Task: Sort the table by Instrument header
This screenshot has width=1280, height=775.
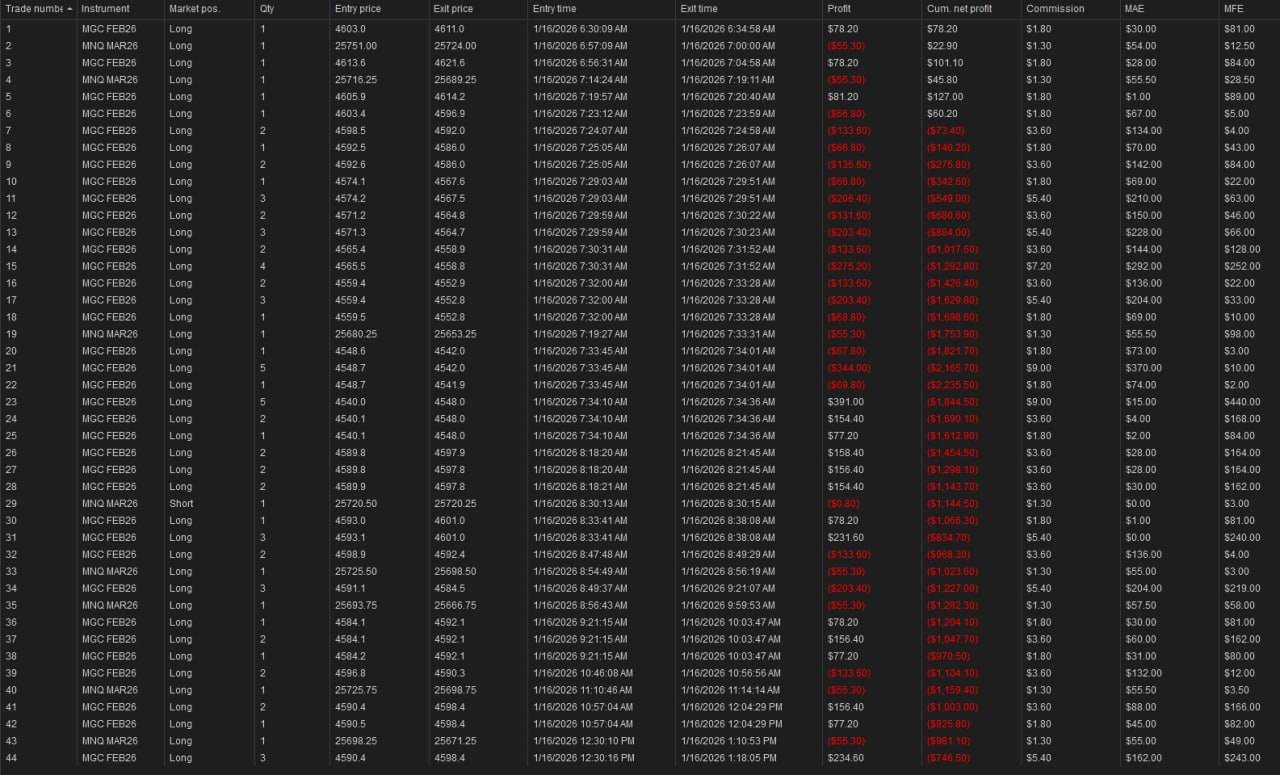Action: coord(105,8)
